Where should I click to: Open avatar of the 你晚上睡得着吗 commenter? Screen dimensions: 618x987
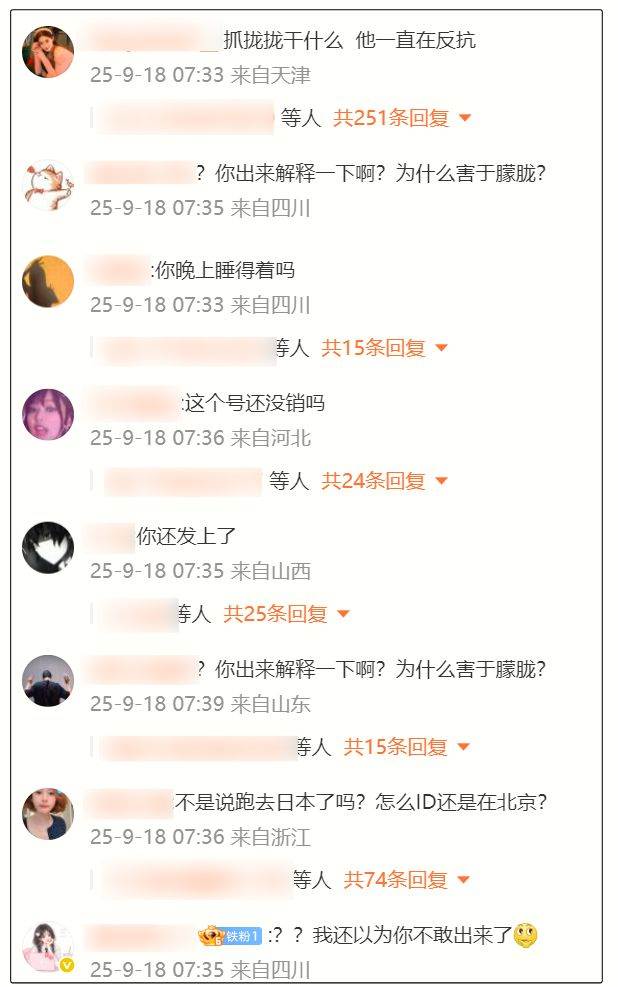[x=48, y=282]
